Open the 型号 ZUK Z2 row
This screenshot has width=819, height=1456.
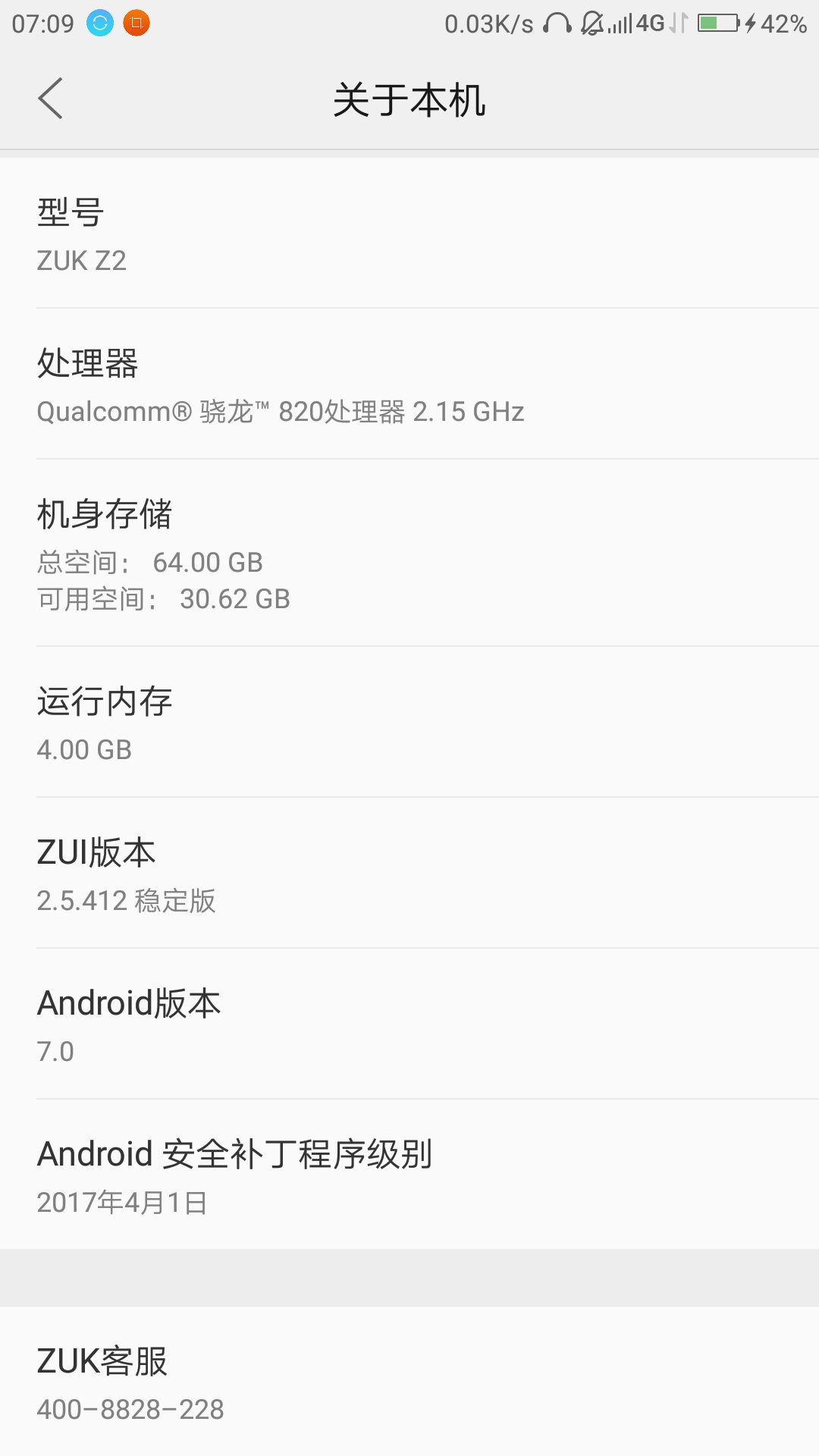409,233
